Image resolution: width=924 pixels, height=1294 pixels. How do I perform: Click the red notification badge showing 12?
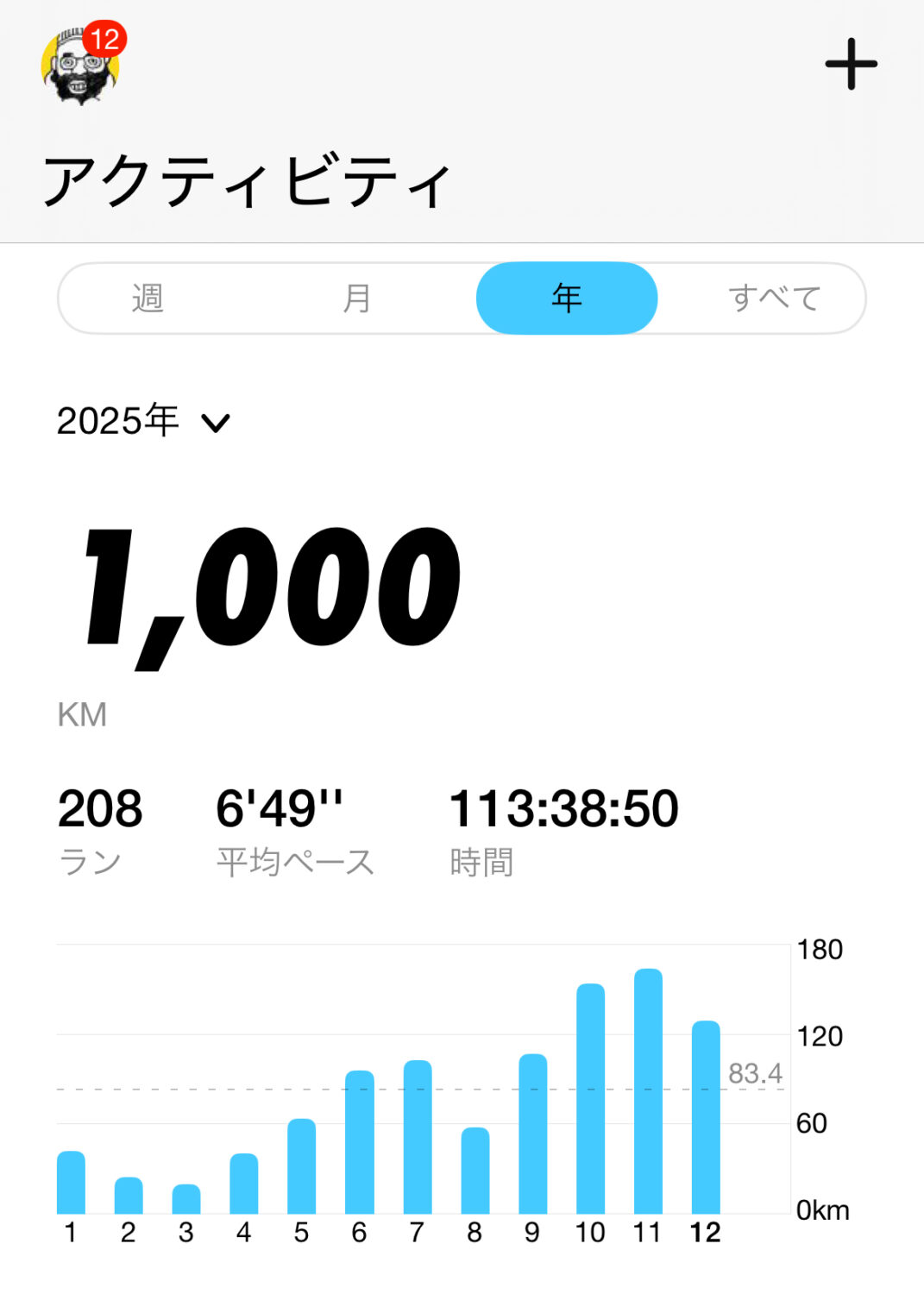(104, 36)
